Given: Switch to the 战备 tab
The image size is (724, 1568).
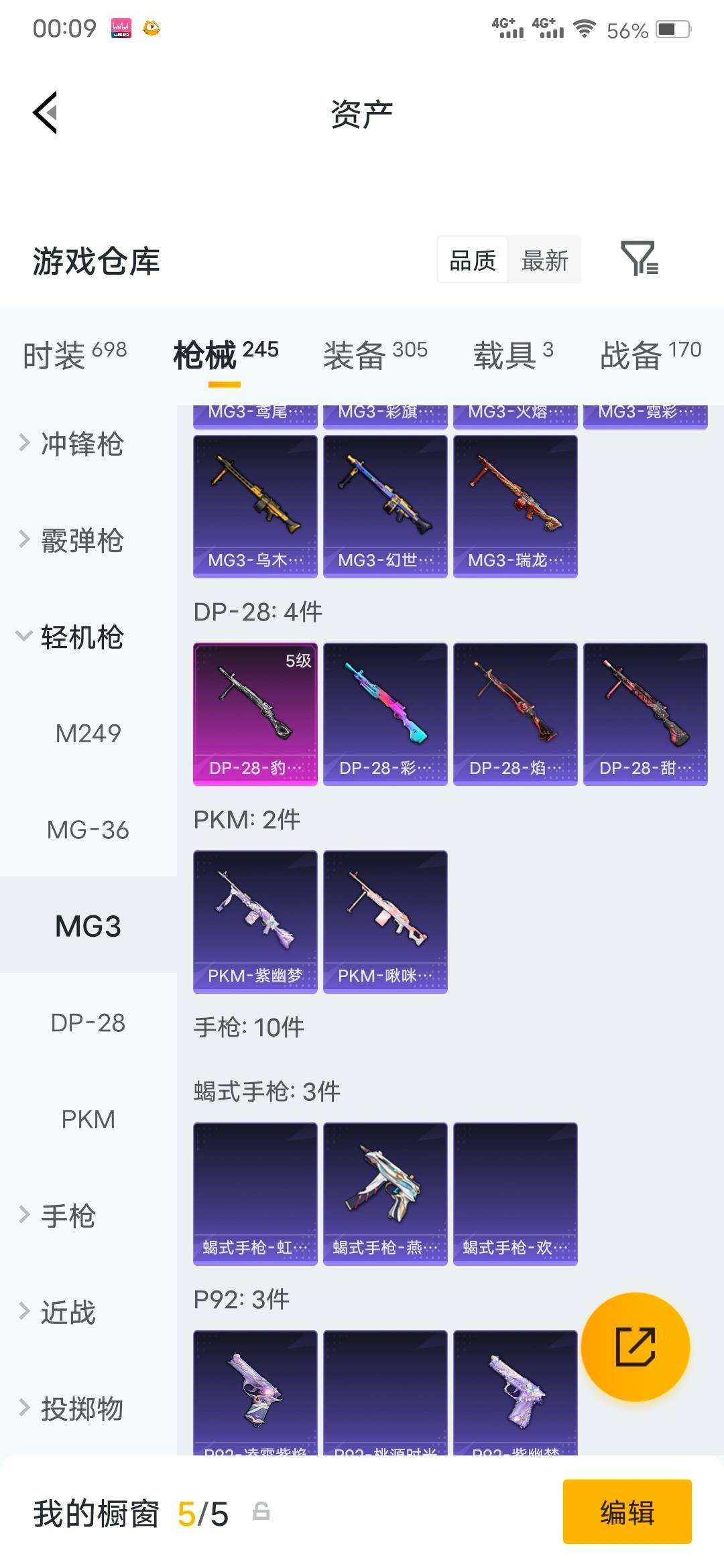Looking at the screenshot, I should pos(650,354).
